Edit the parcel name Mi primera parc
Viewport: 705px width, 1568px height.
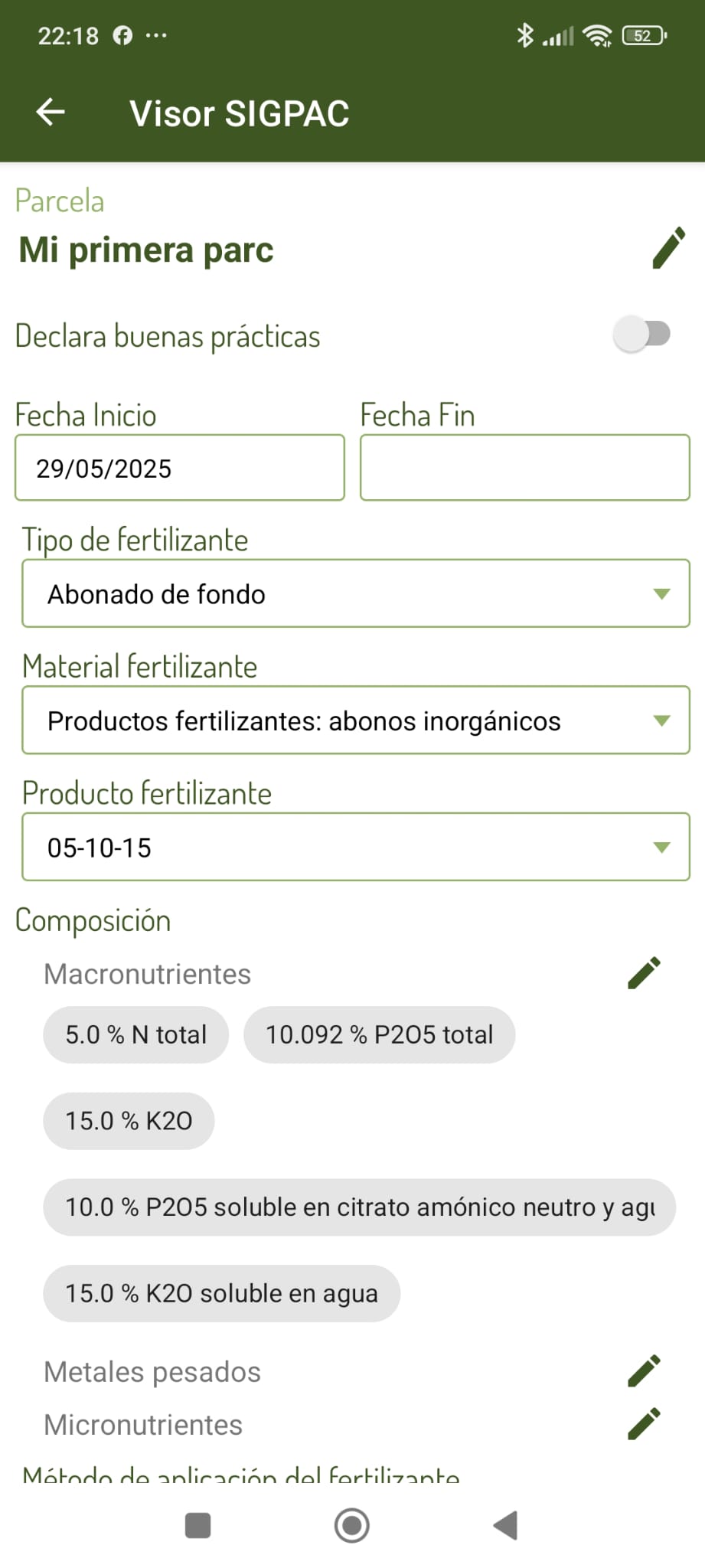click(x=668, y=248)
